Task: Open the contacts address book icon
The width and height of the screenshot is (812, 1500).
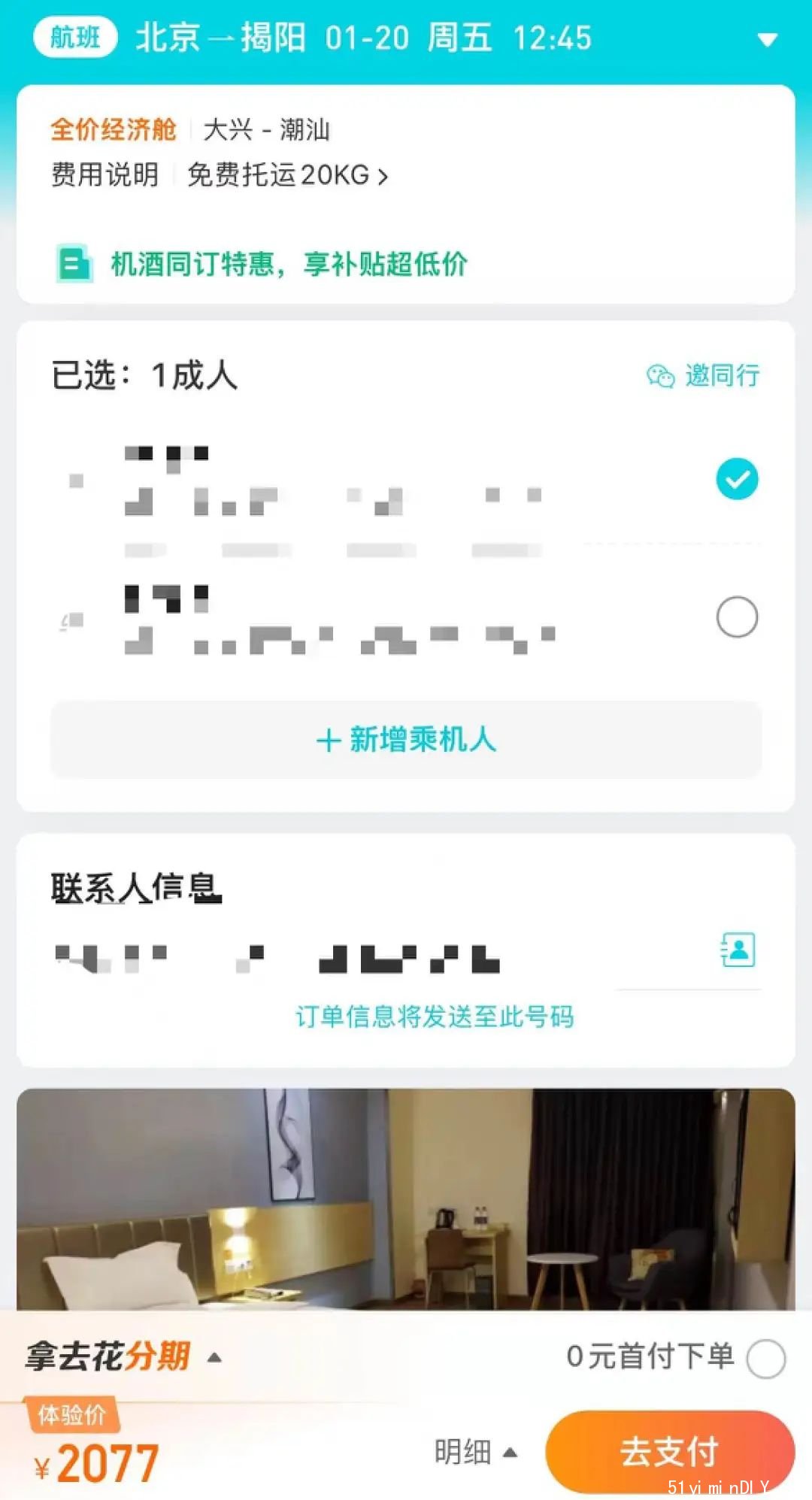Action: [x=738, y=950]
